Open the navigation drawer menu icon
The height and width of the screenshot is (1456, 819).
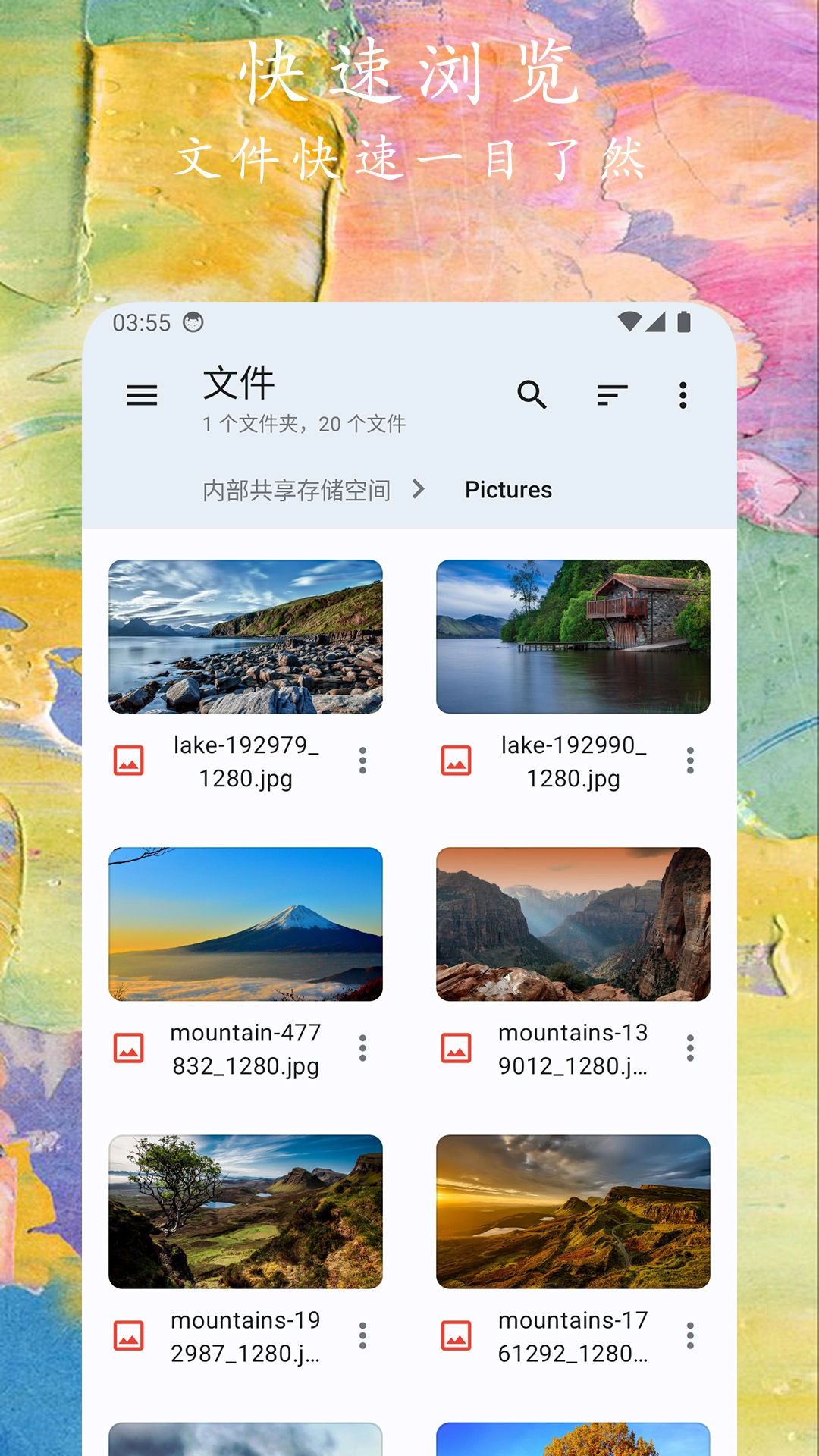(143, 396)
